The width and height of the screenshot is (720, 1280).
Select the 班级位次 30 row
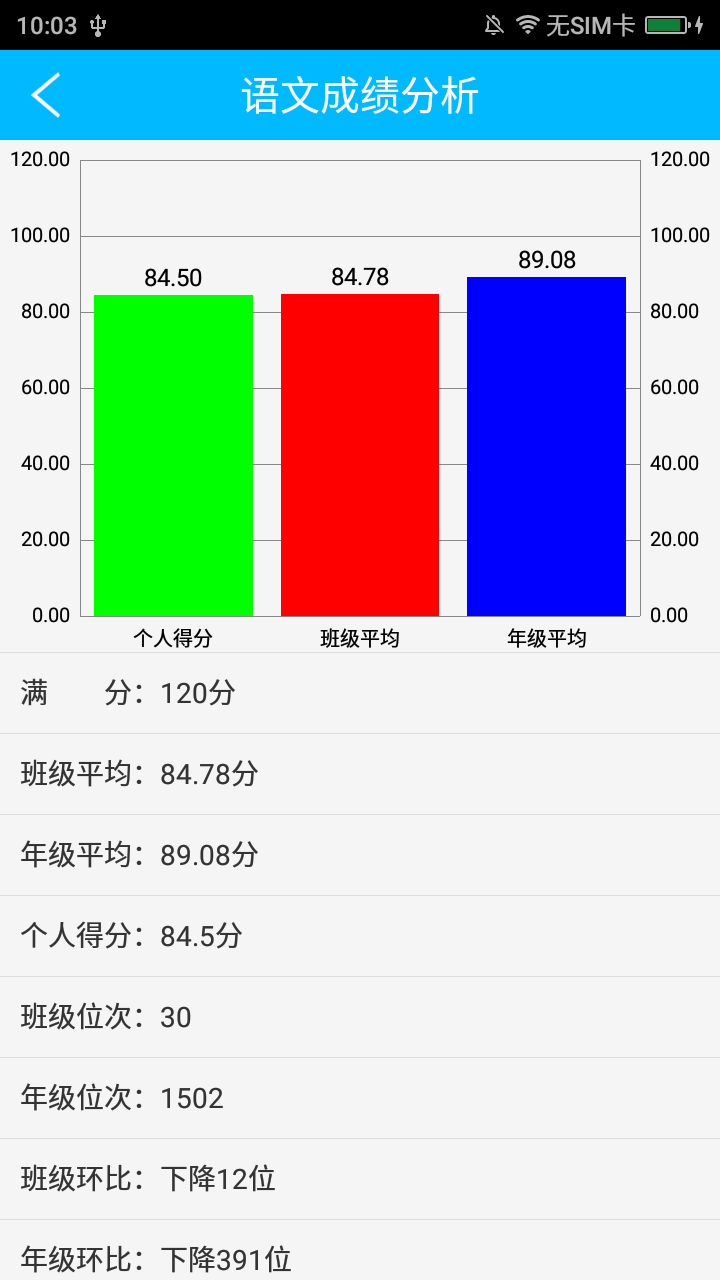[x=360, y=1017]
